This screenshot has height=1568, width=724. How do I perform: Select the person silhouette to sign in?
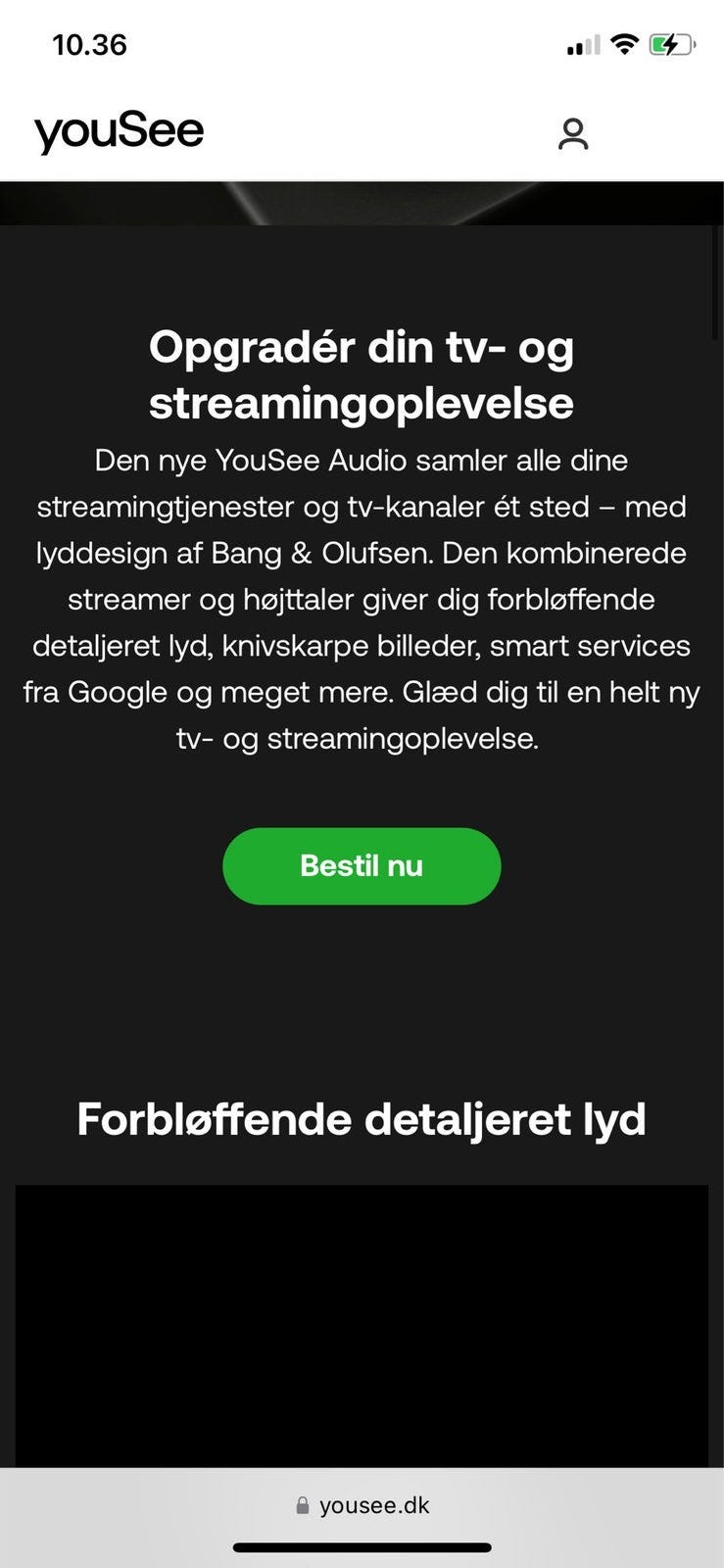click(x=574, y=132)
